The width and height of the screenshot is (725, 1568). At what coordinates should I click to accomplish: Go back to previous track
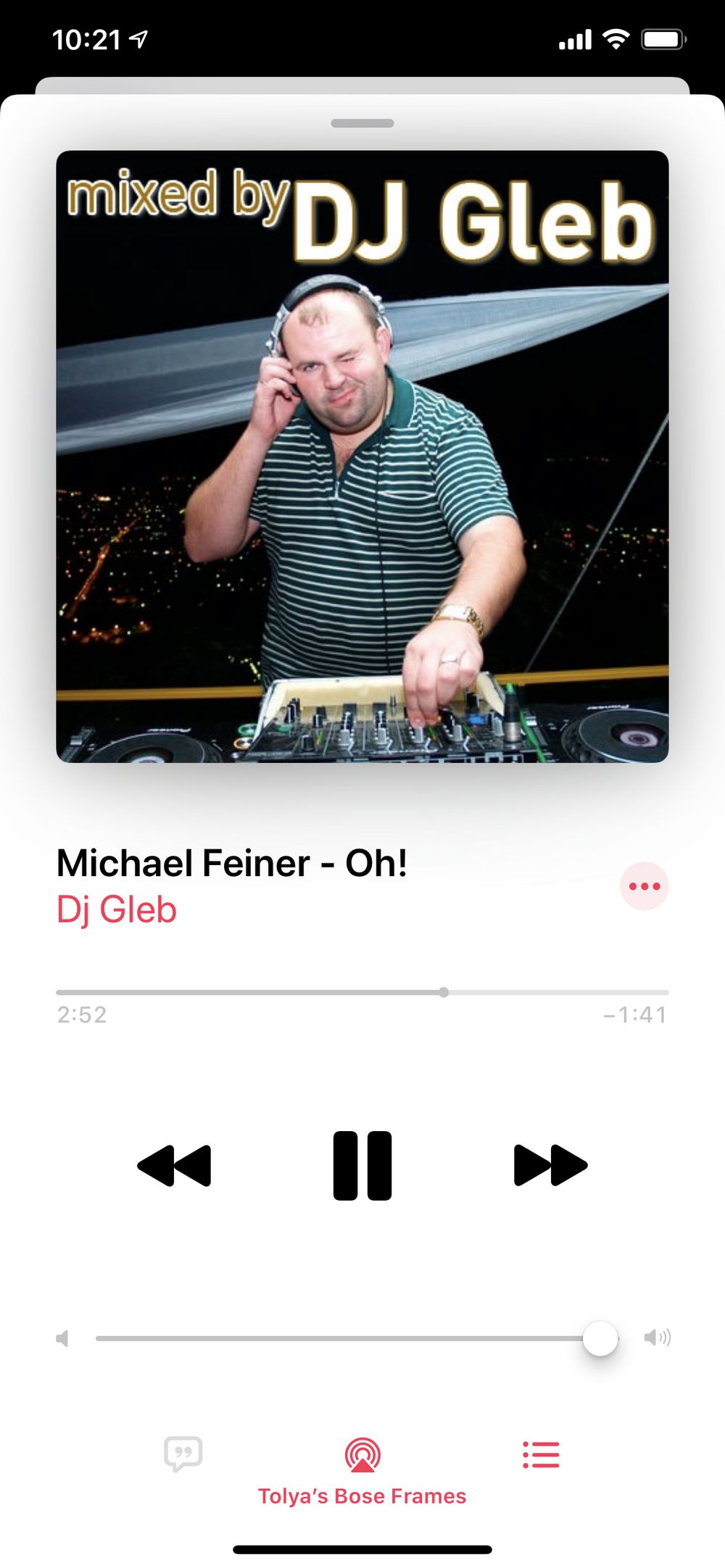point(174,1165)
